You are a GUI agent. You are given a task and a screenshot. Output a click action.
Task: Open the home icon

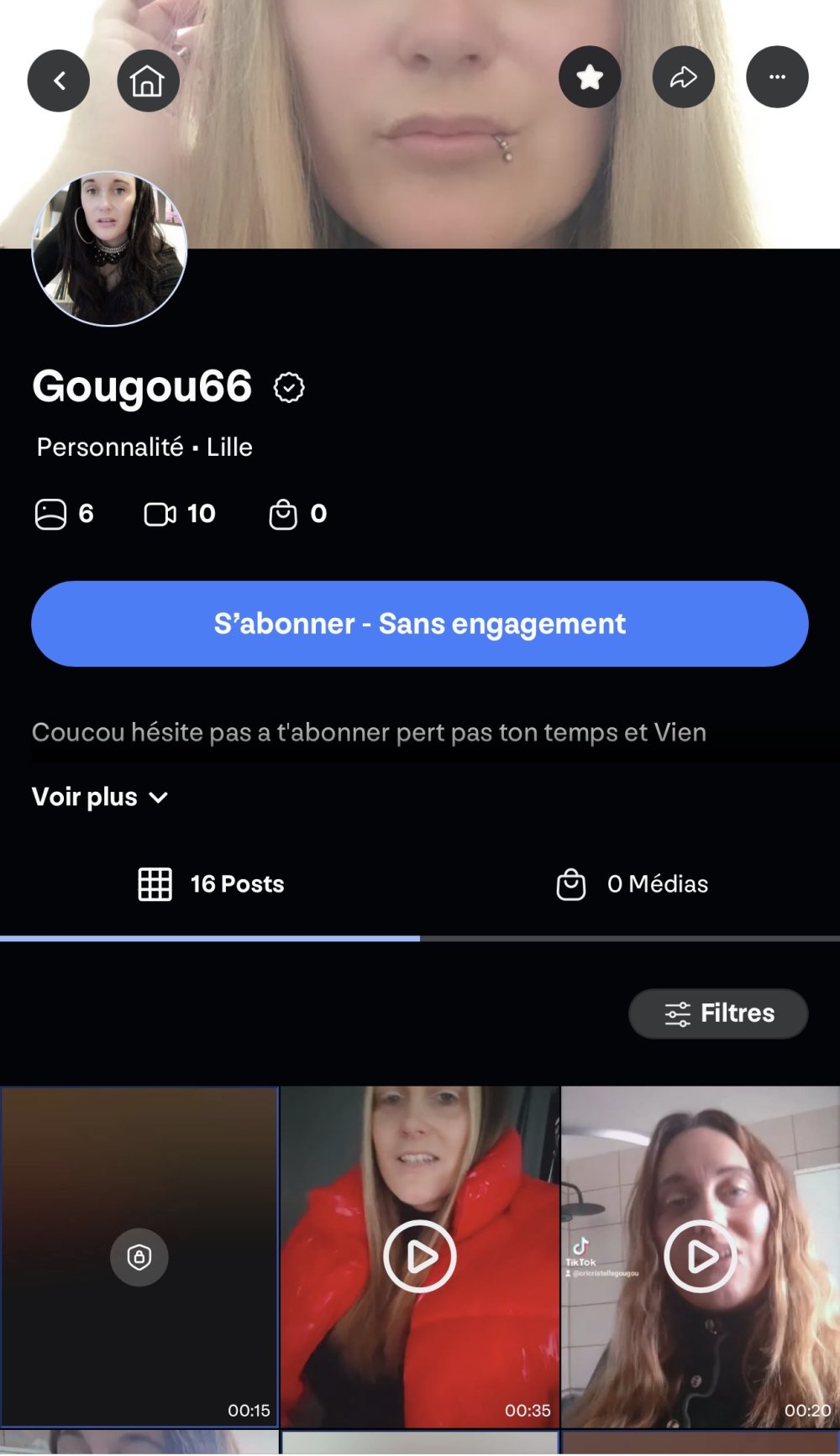point(148,81)
